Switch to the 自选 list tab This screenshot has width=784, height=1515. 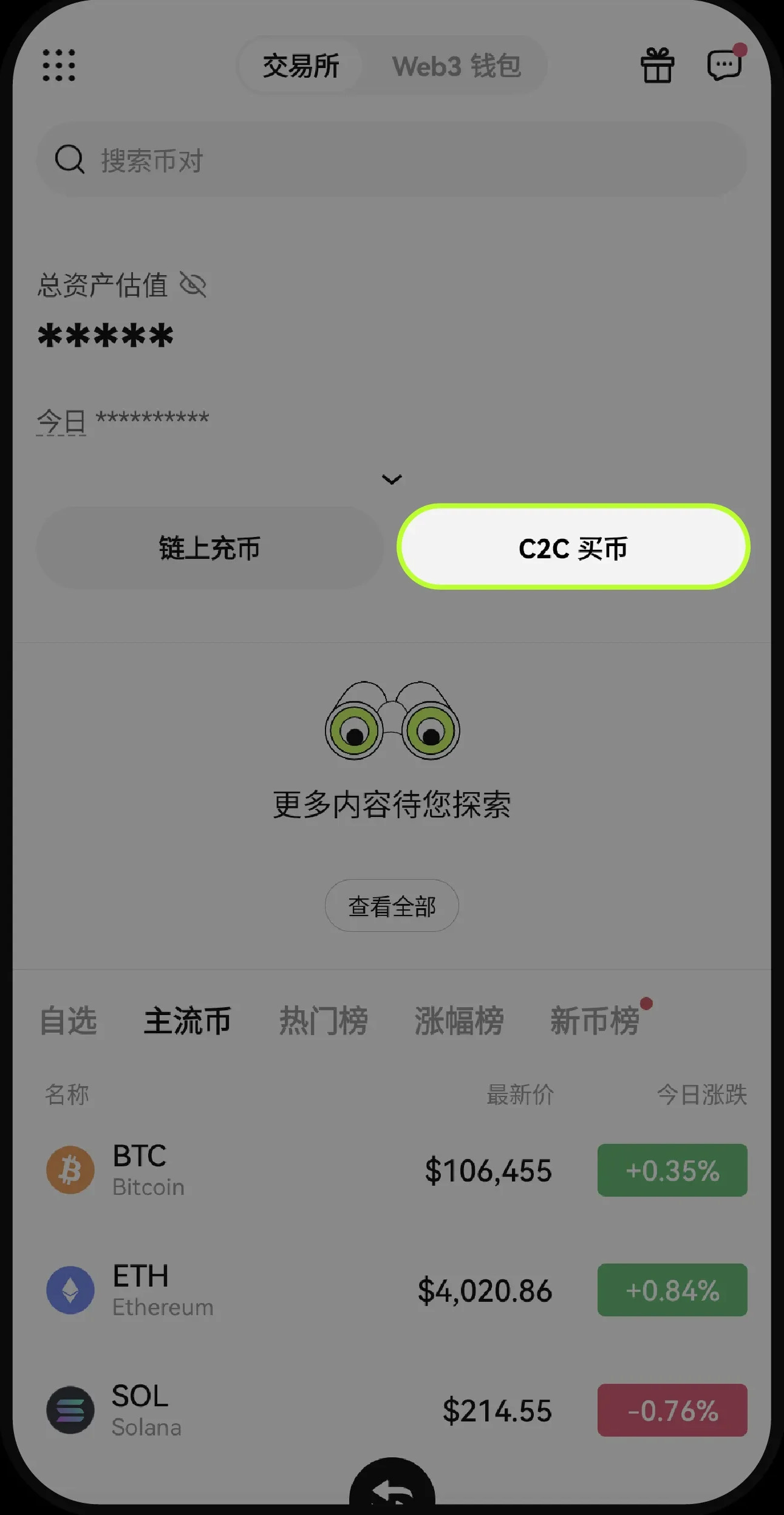[68, 1020]
